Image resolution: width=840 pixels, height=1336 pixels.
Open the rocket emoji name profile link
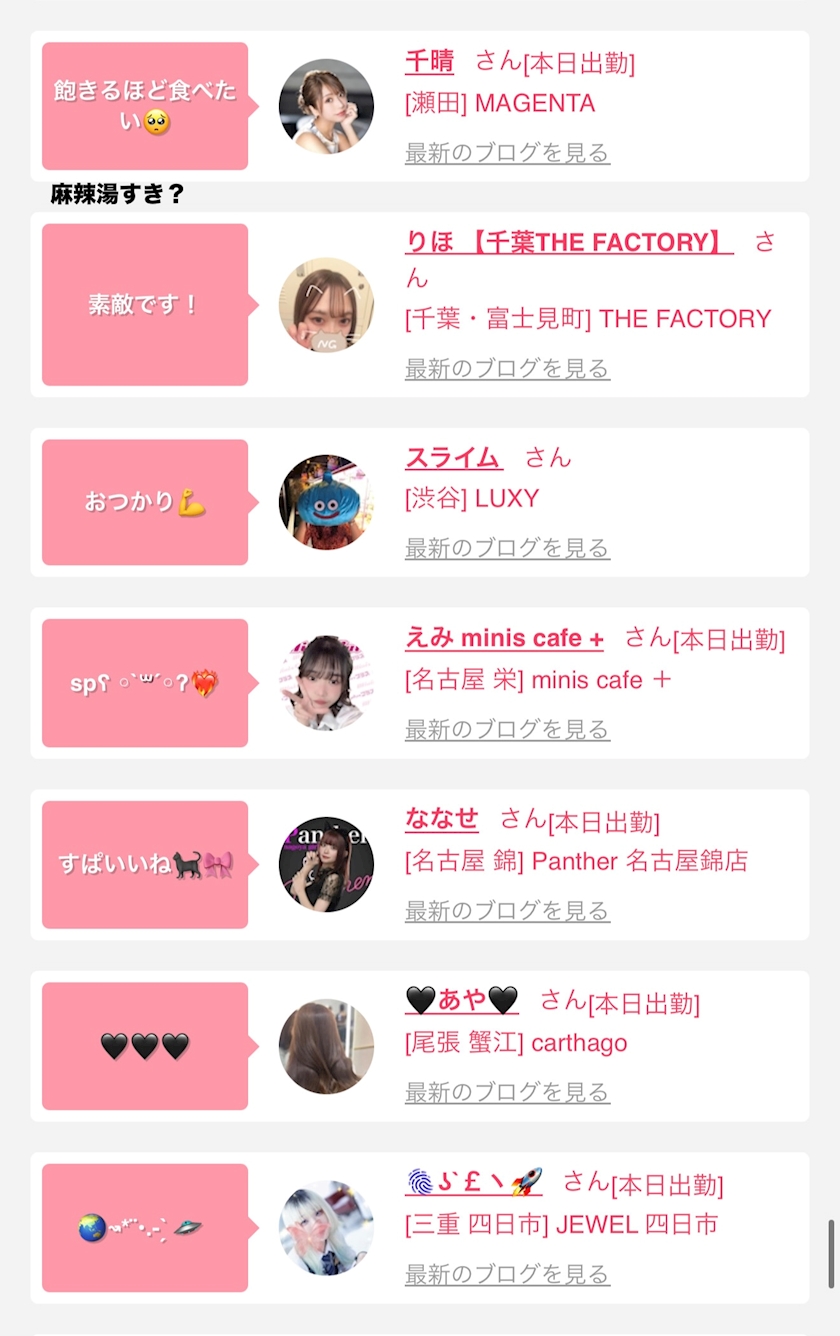click(x=473, y=1183)
